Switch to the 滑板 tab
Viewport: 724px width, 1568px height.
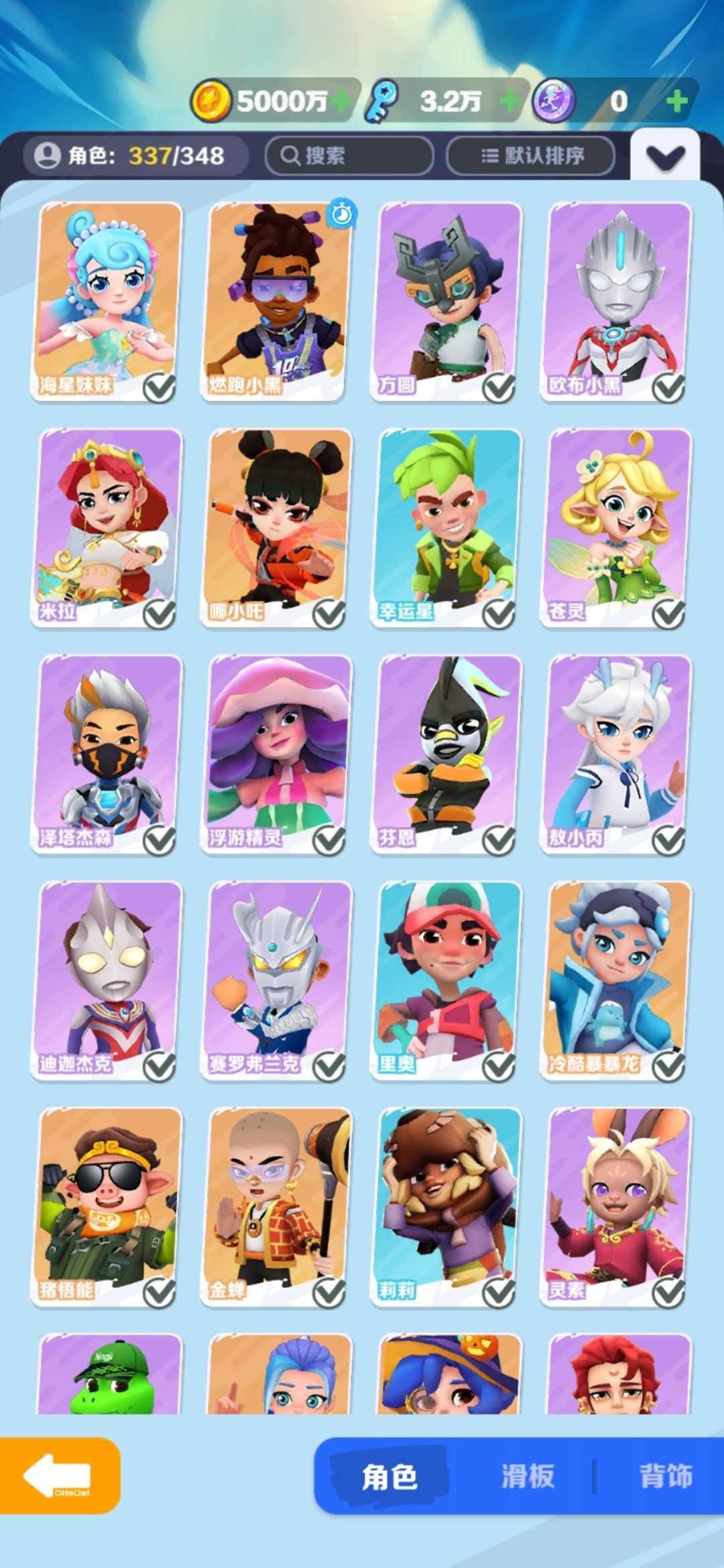coord(528,1476)
